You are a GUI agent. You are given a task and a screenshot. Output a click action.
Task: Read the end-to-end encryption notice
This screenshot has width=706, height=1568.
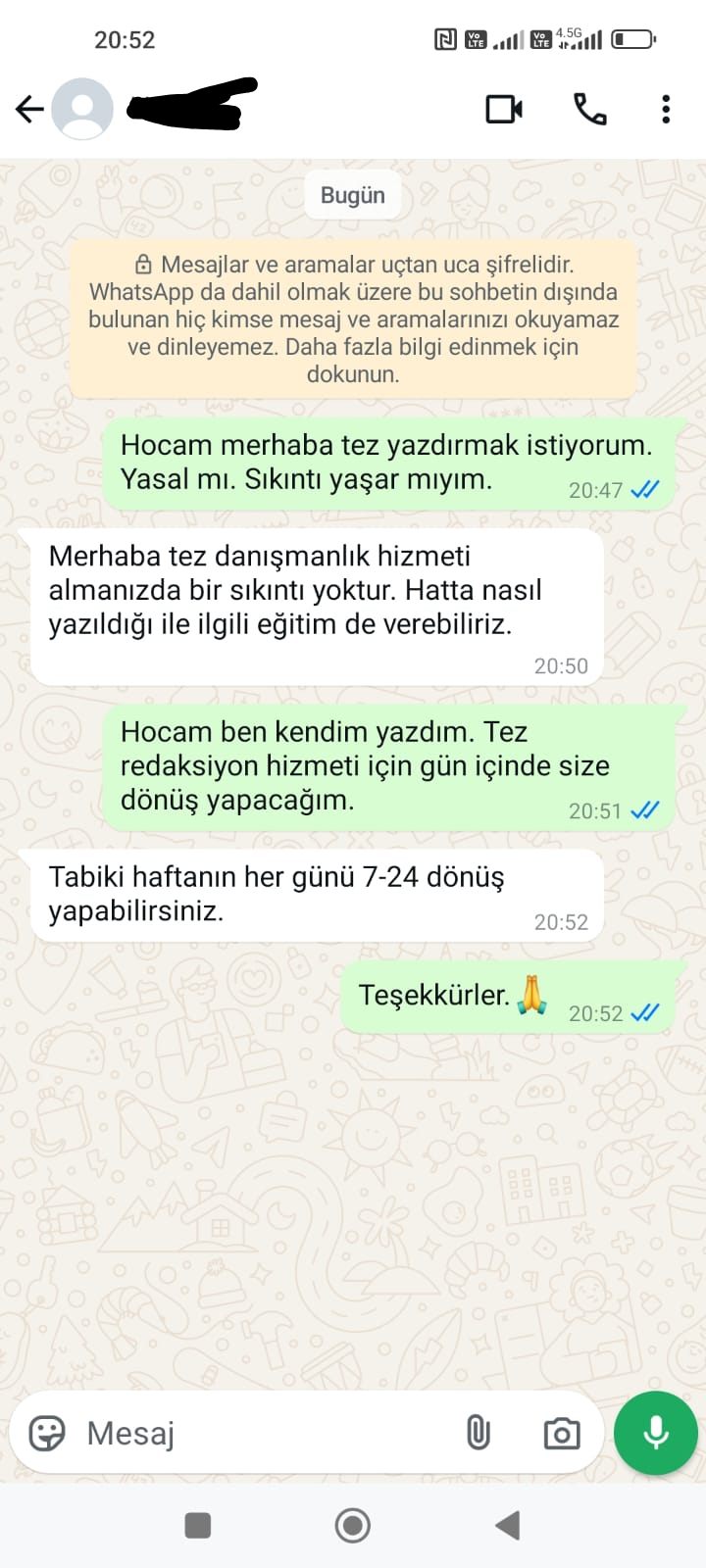(x=353, y=318)
